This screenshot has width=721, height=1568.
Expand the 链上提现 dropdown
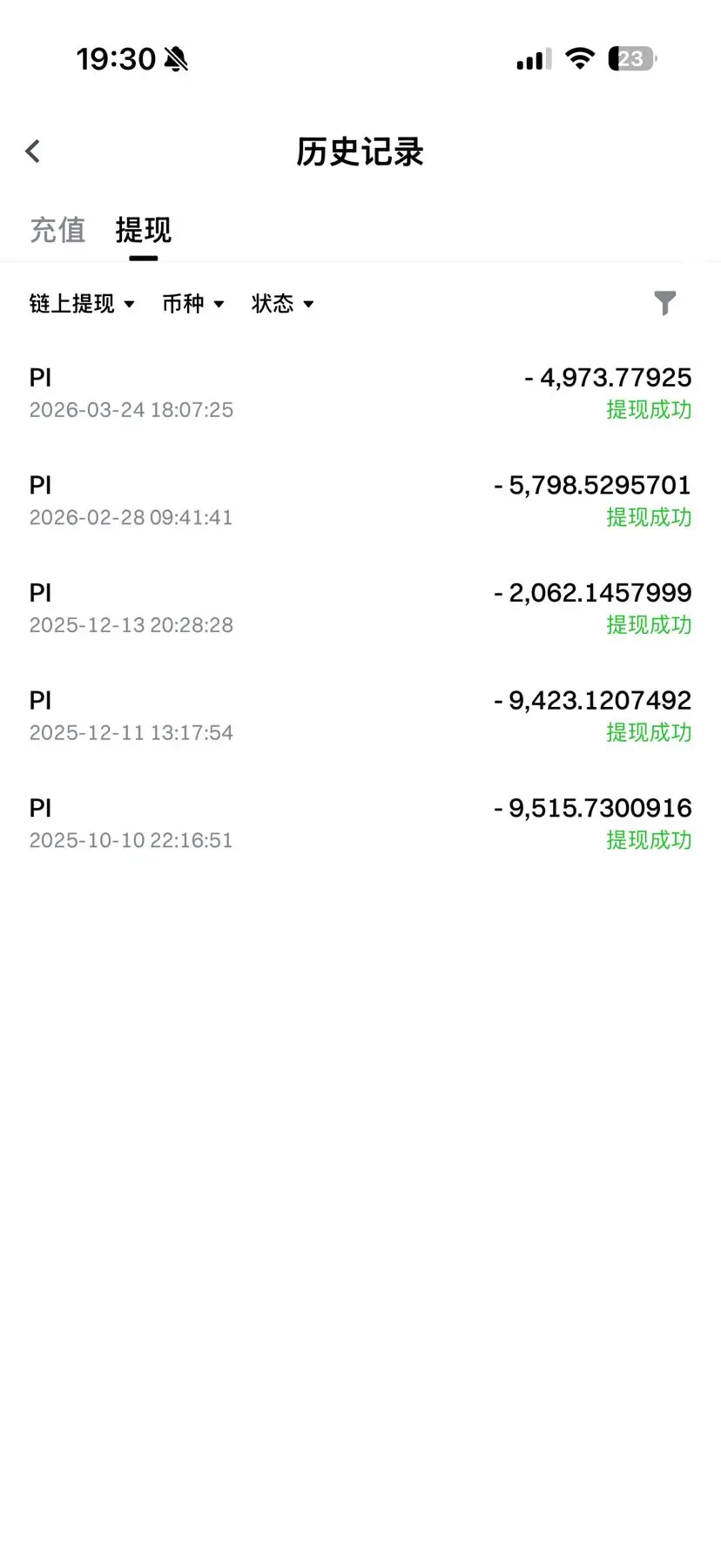click(x=82, y=304)
